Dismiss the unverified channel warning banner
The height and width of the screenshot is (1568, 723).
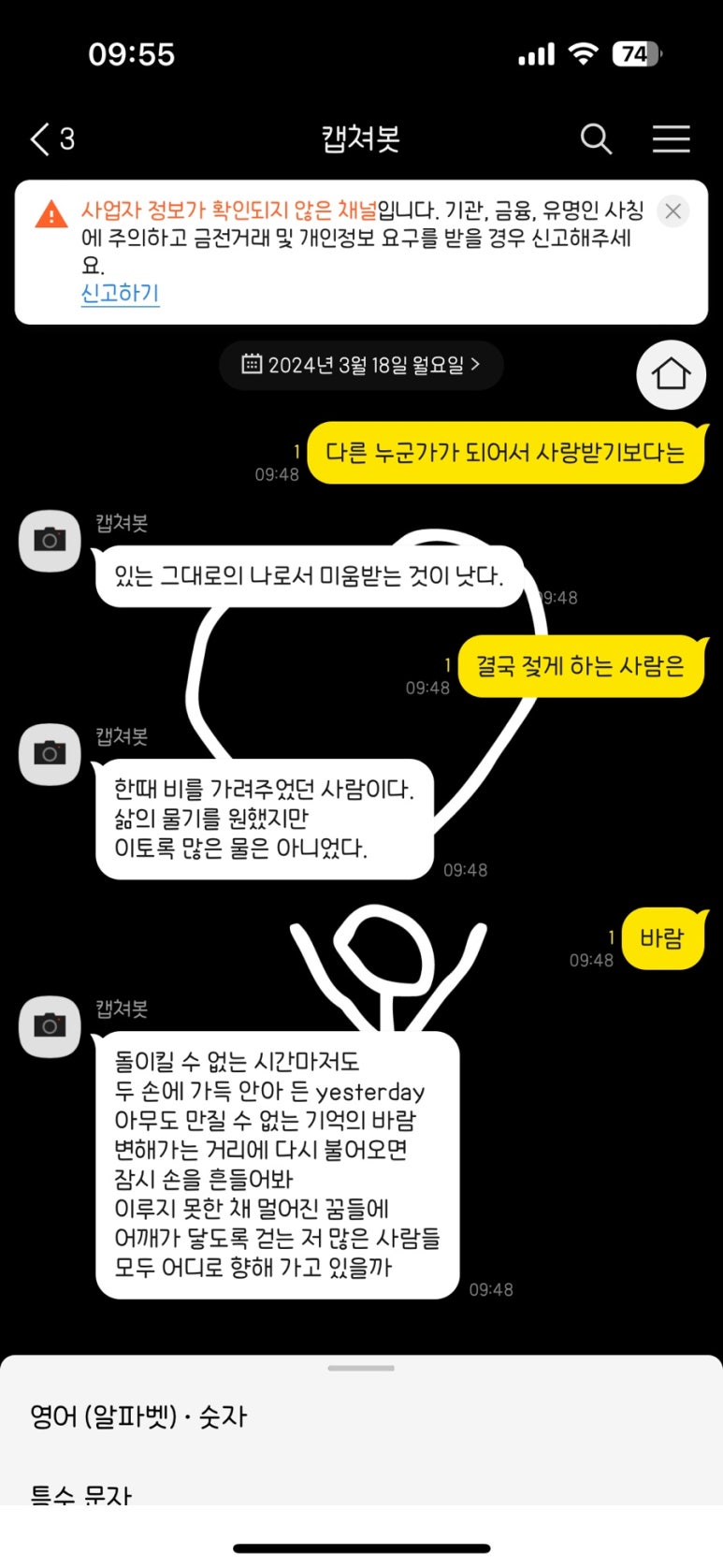pyautogui.click(x=672, y=211)
